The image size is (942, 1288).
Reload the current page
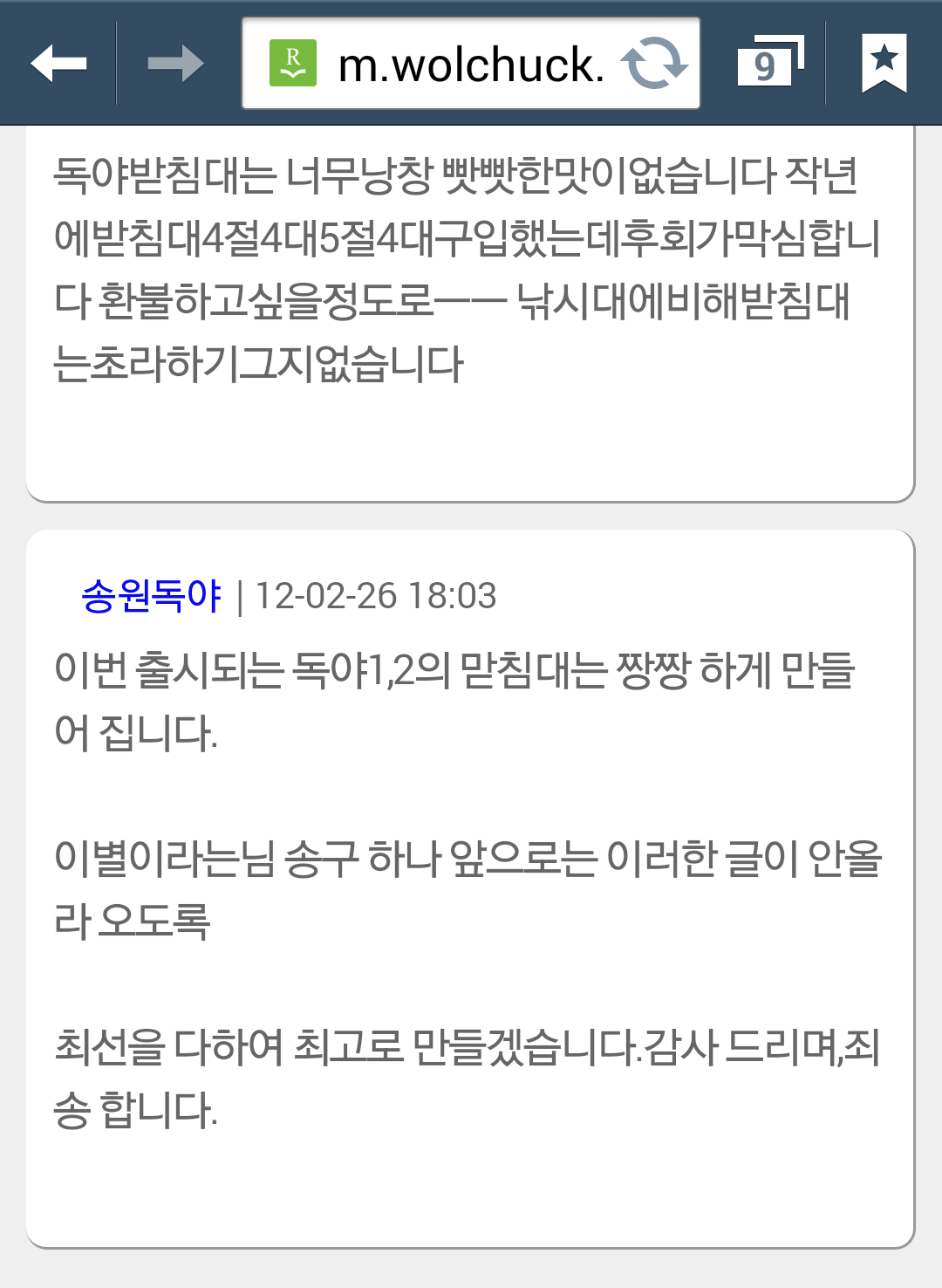[654, 64]
